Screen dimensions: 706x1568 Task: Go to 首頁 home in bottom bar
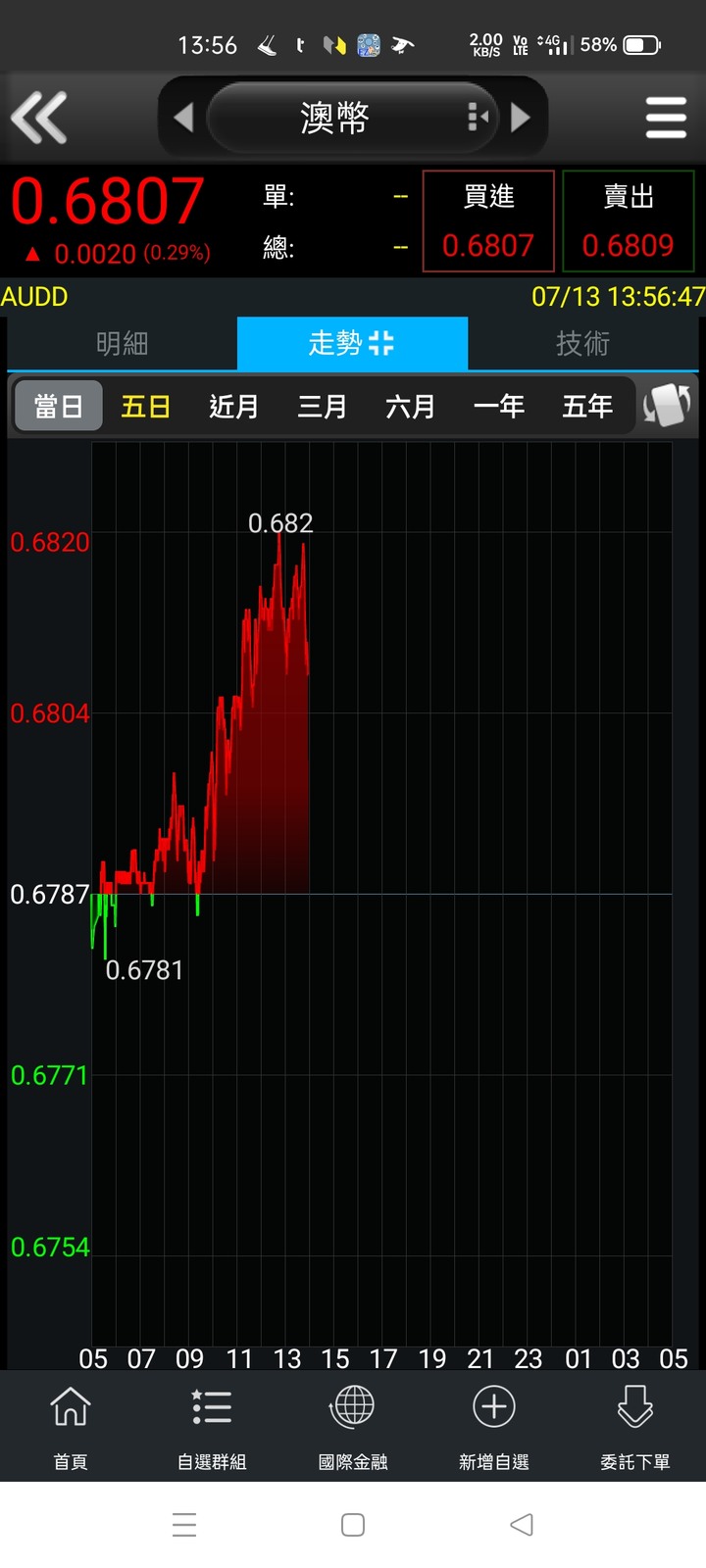point(71,1428)
